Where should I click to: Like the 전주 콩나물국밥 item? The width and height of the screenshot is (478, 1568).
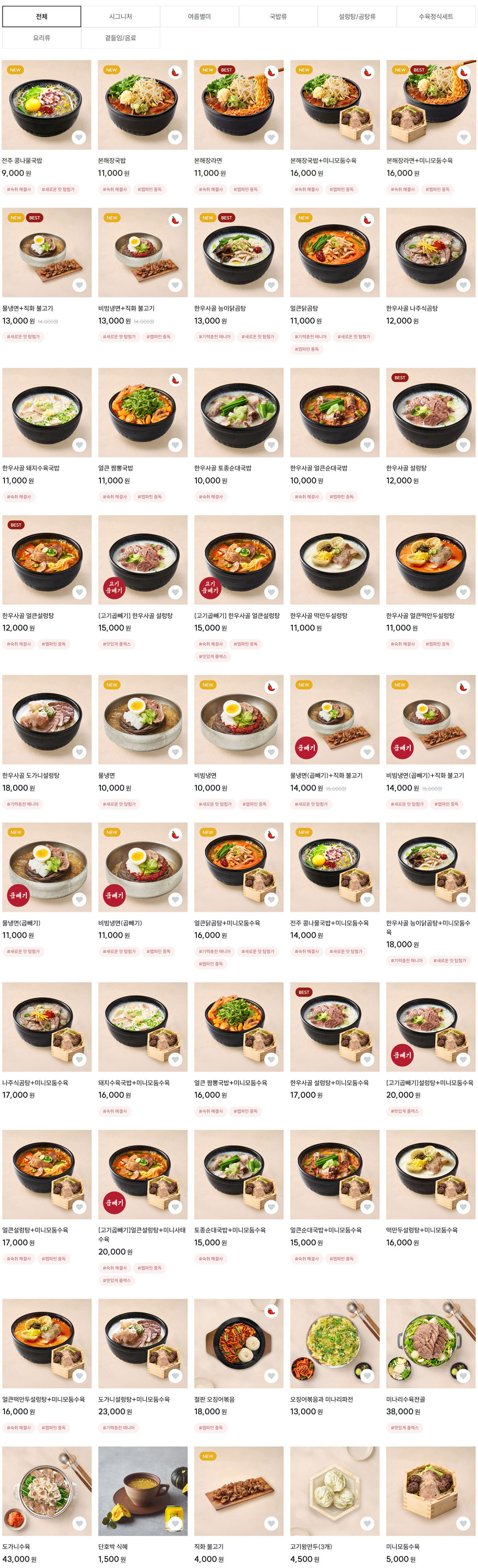pos(79,137)
